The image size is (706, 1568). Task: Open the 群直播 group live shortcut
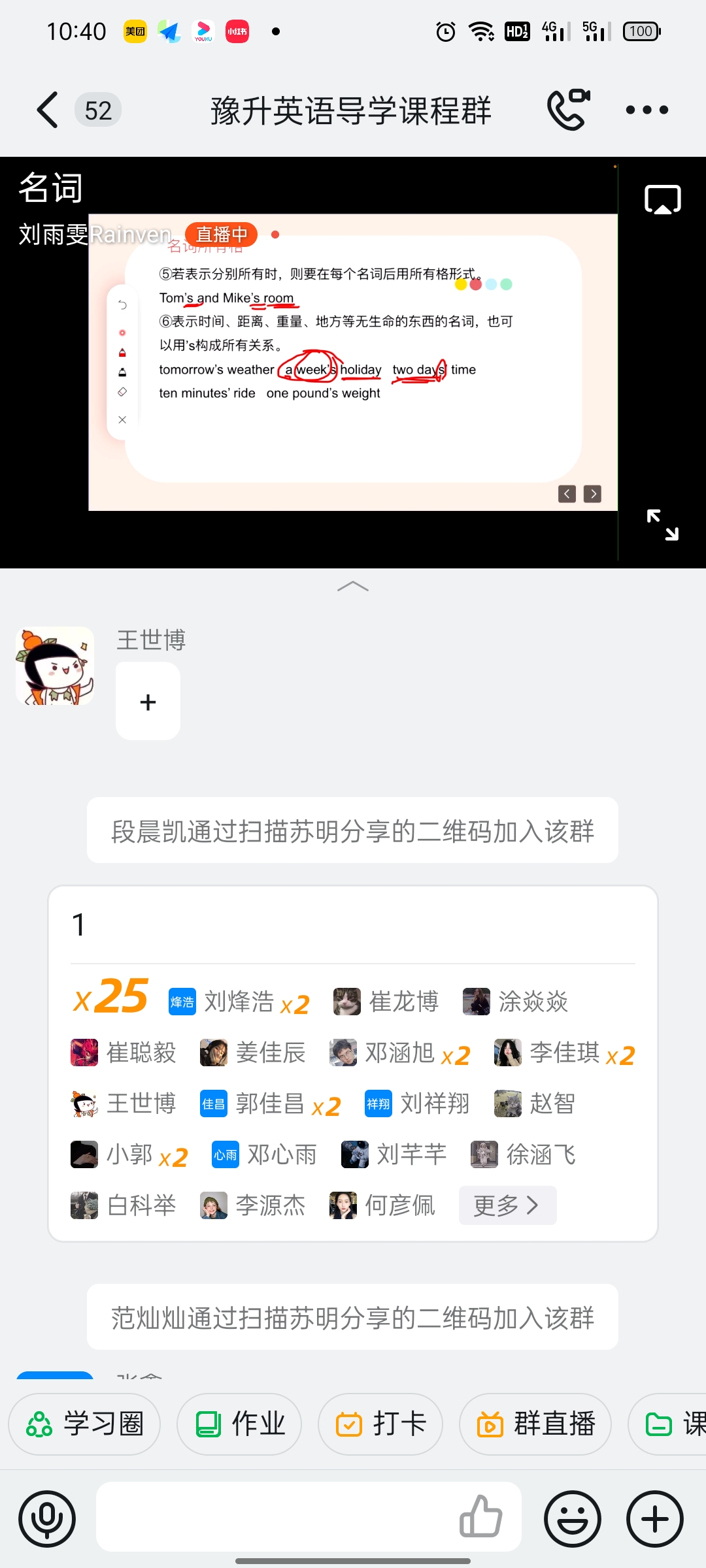(535, 1424)
